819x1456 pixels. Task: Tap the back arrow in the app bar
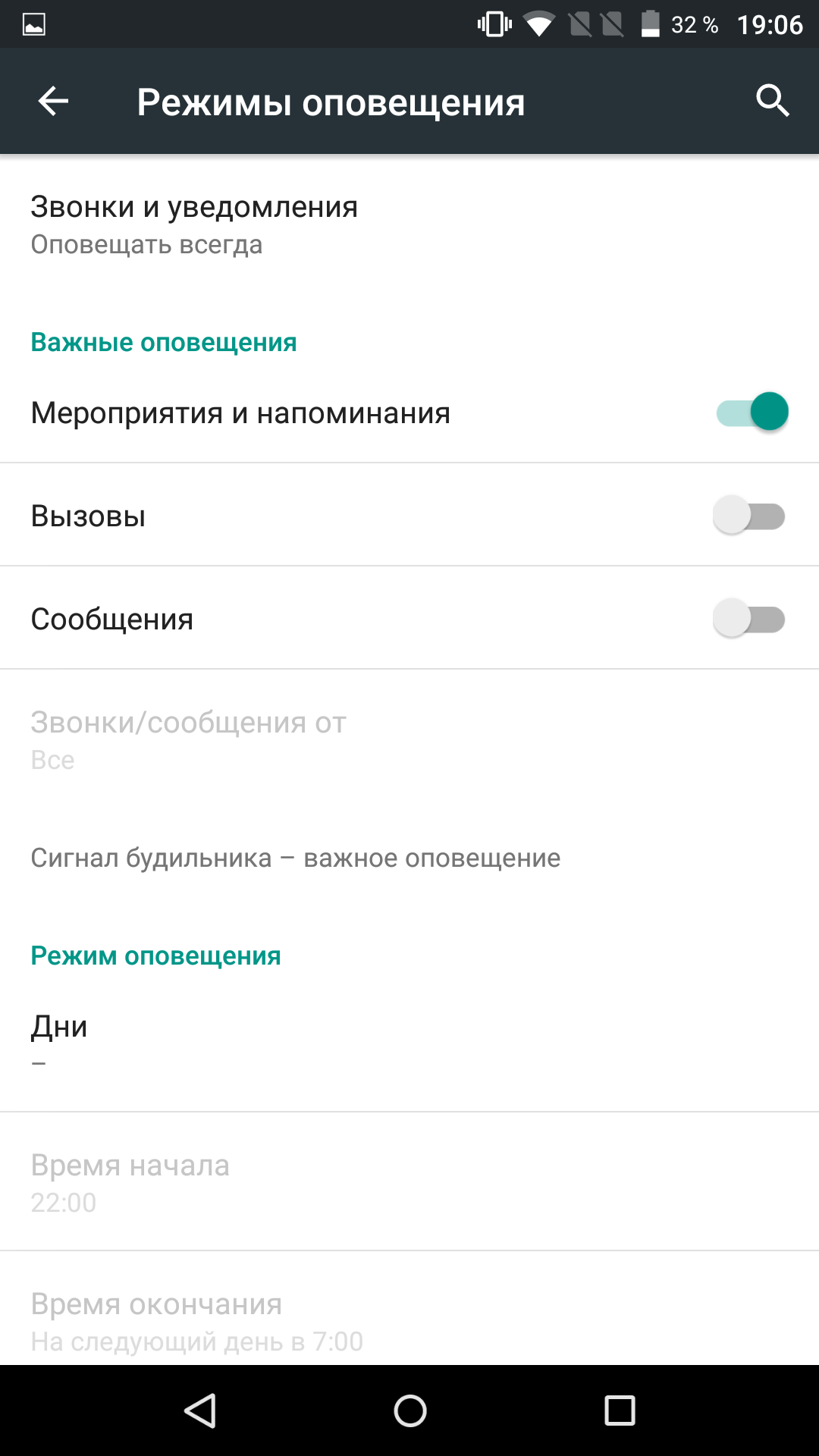[x=53, y=101]
